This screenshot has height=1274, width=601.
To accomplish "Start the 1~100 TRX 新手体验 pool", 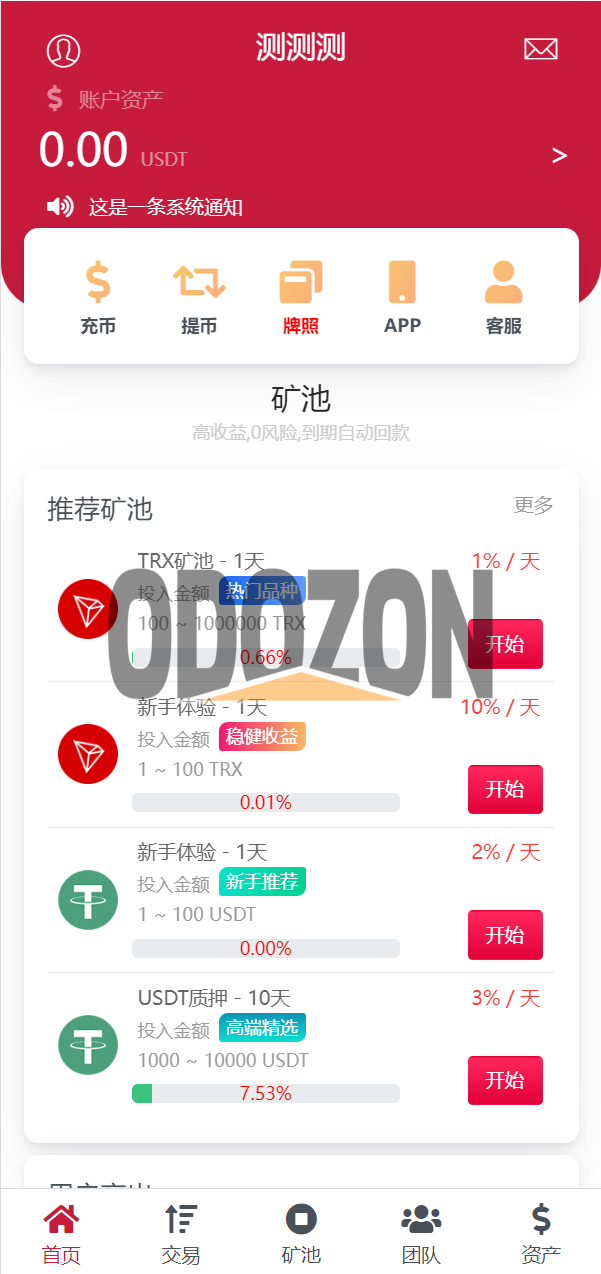I will pyautogui.click(x=505, y=789).
